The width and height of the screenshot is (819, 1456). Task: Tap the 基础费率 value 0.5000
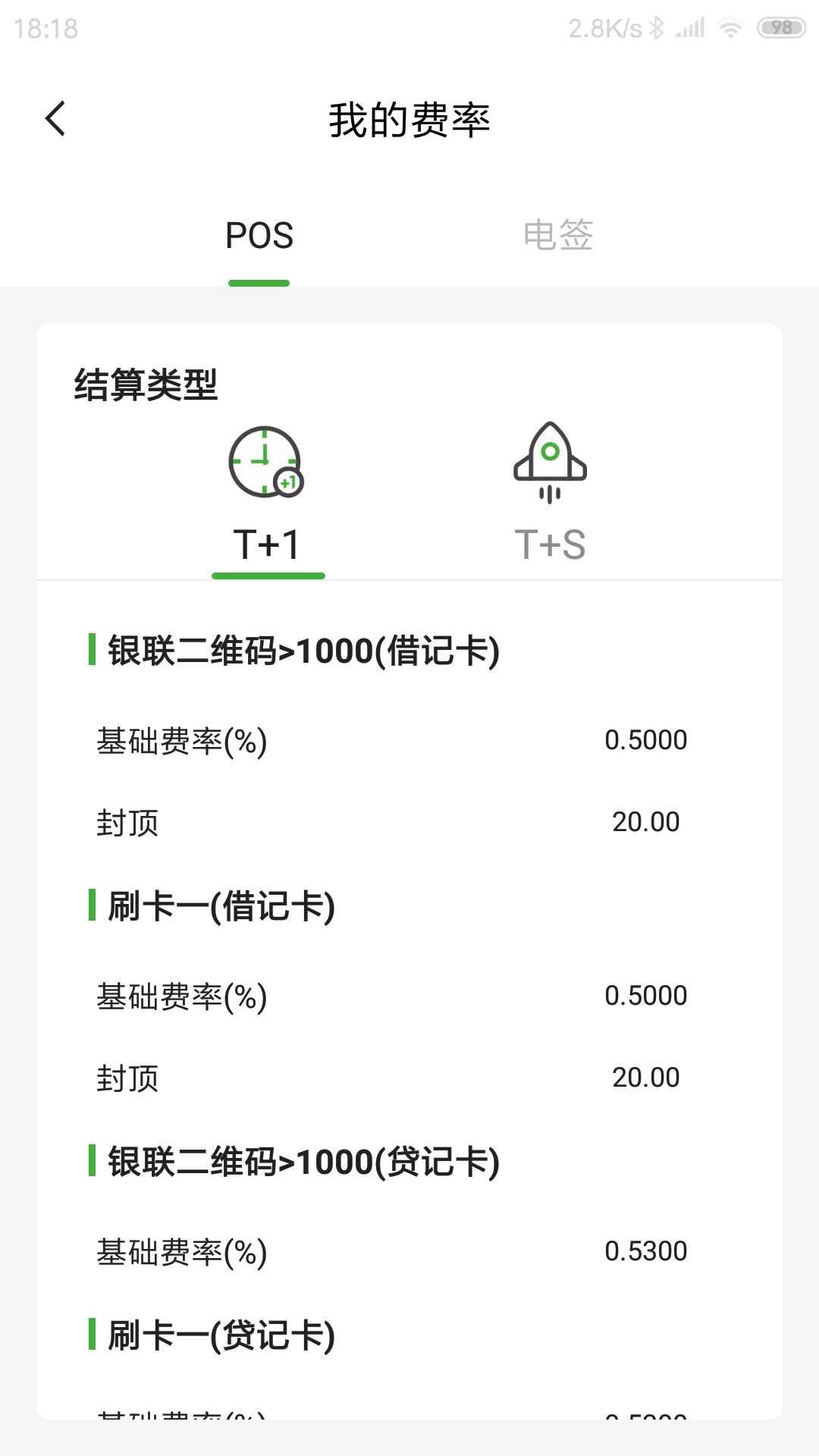click(646, 739)
